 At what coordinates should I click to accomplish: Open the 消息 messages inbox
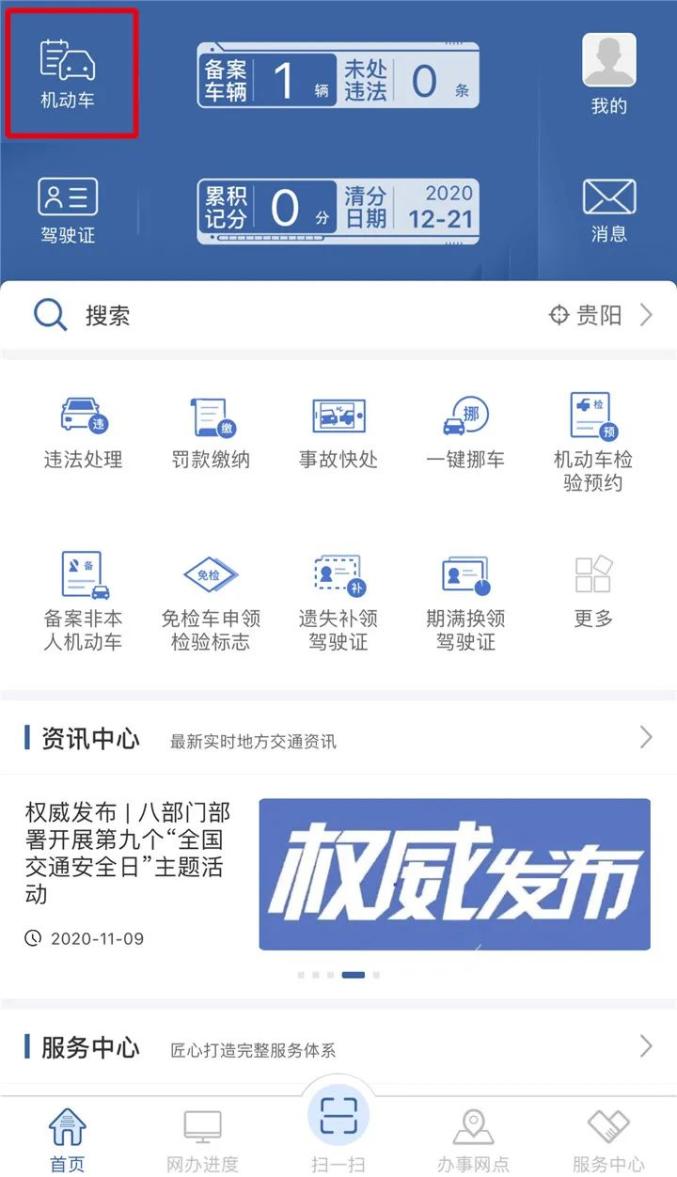tap(609, 210)
